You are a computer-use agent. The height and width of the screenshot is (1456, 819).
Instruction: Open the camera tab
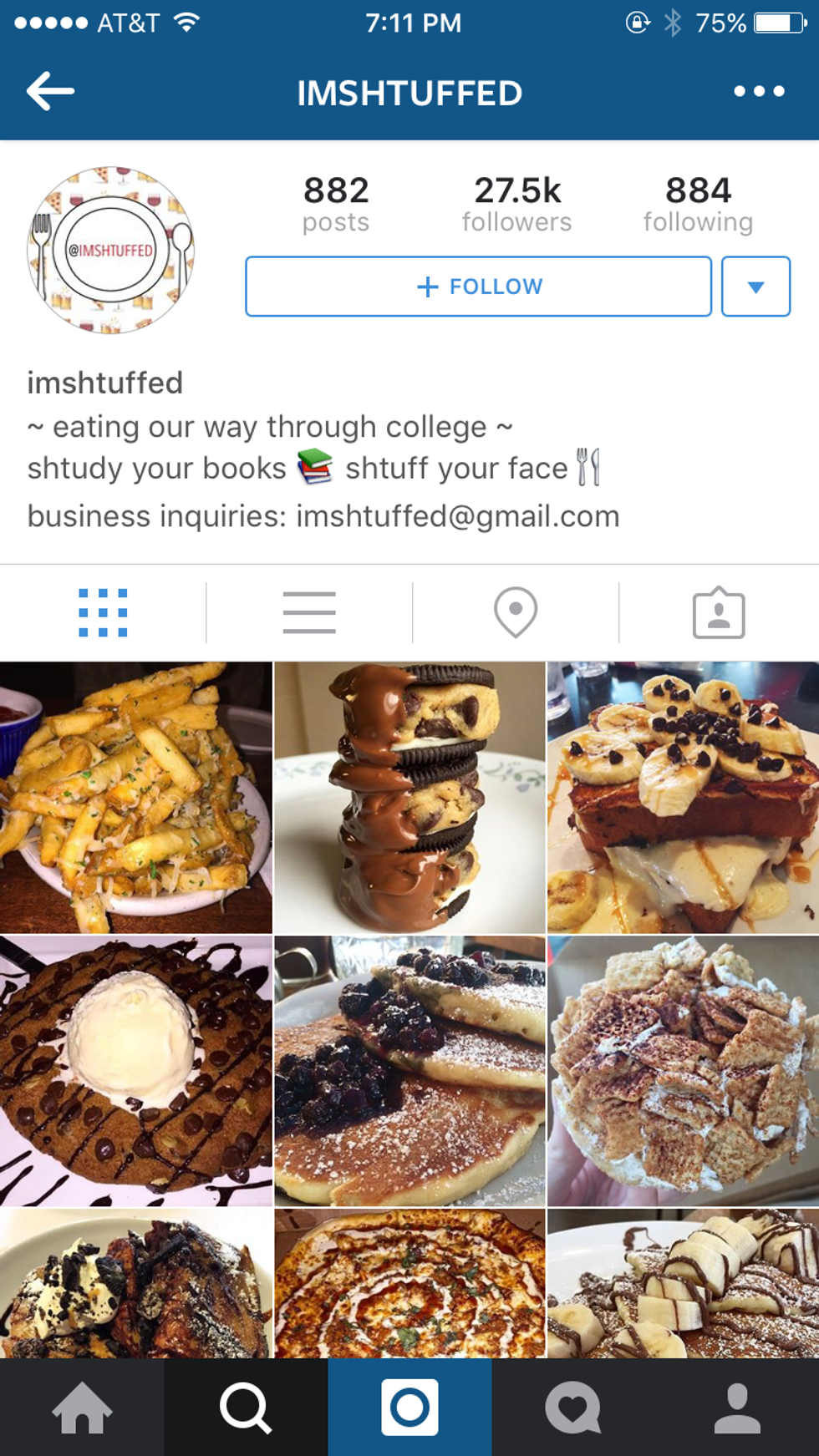[409, 1408]
